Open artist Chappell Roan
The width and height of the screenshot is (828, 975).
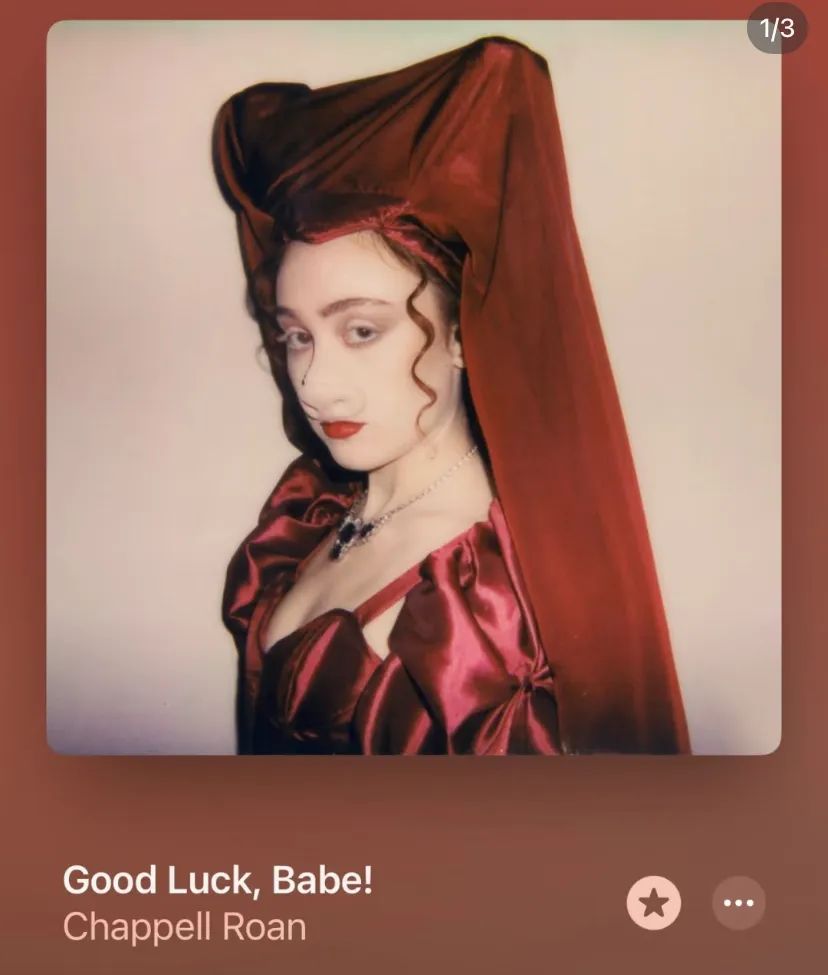pyautogui.click(x=184, y=927)
